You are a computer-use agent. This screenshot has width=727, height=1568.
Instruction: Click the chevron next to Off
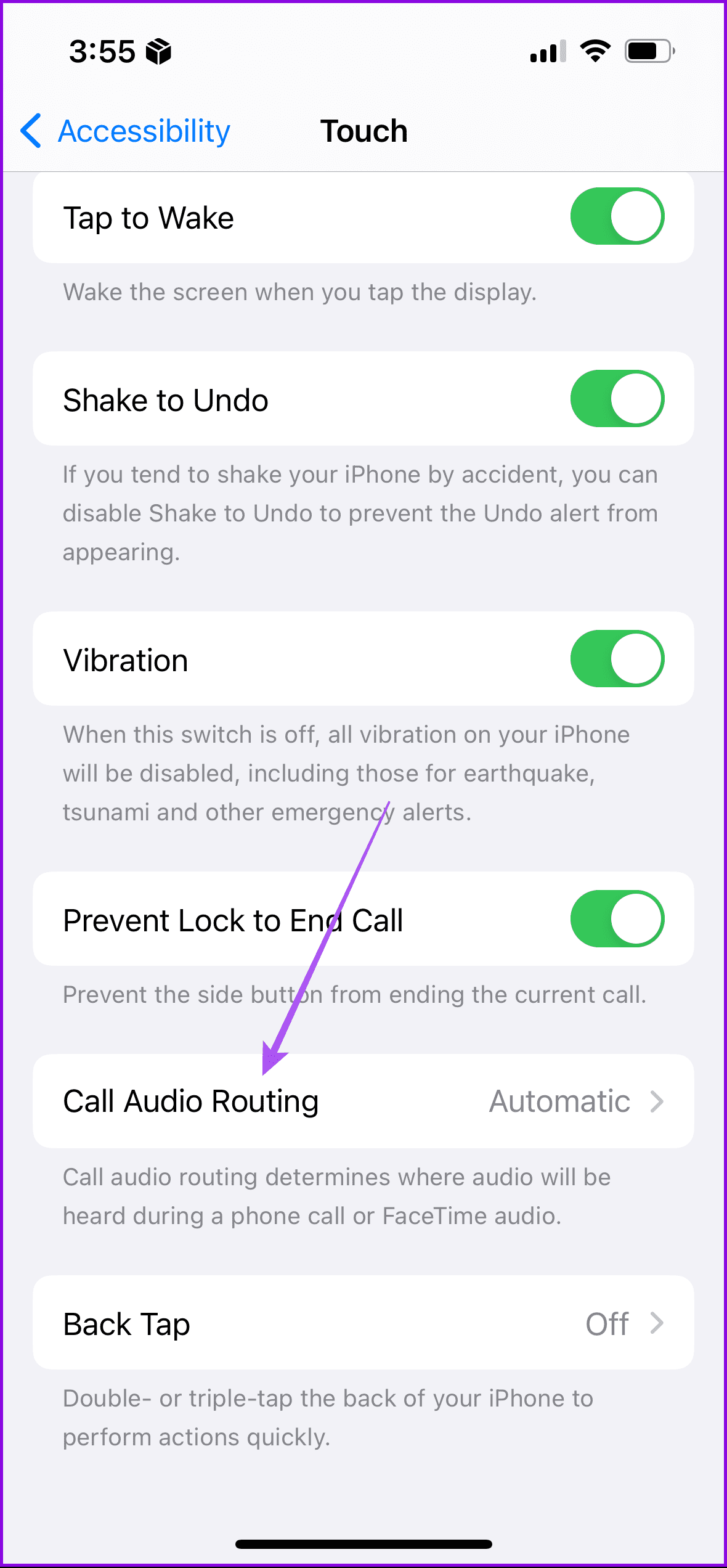point(657,1325)
